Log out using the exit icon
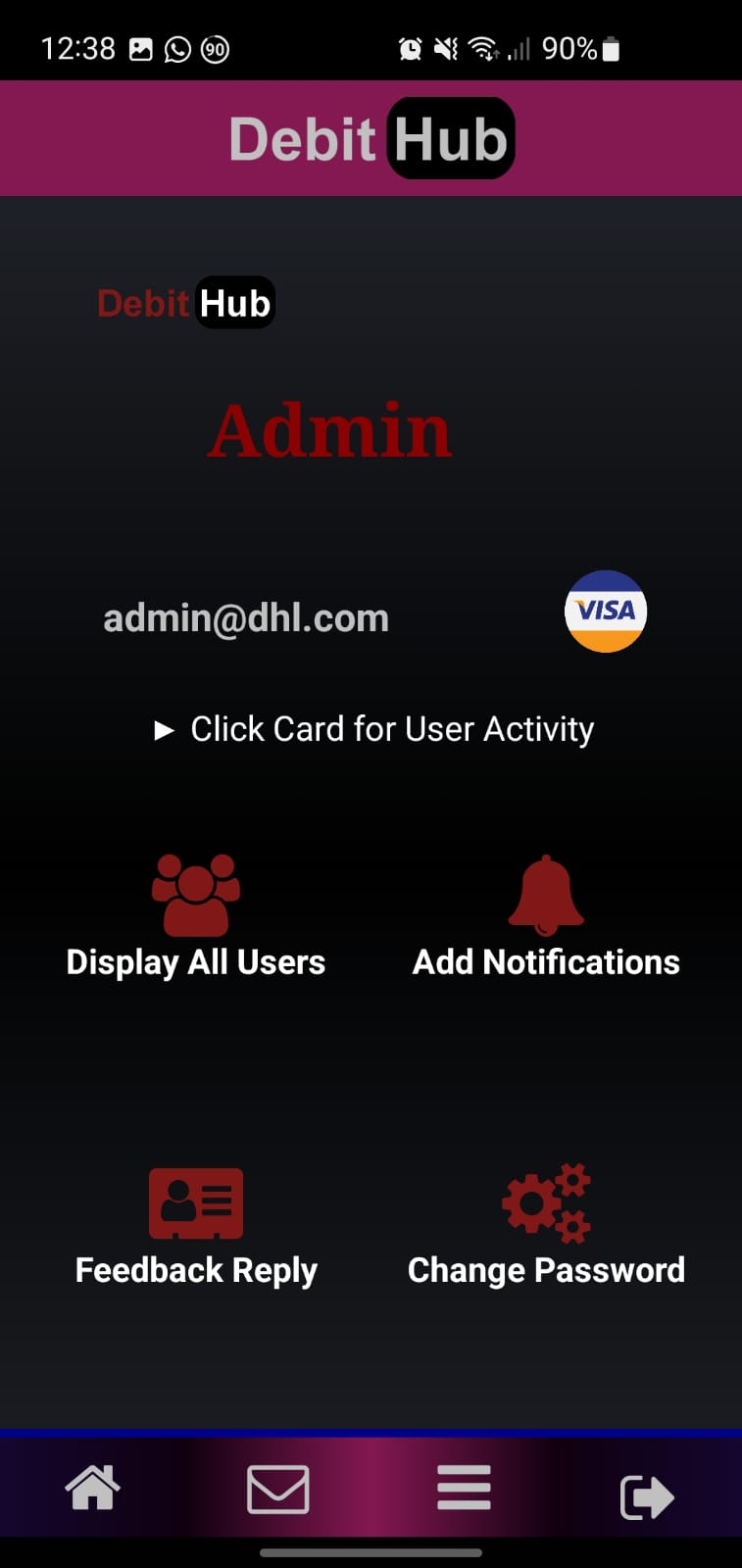The height and width of the screenshot is (1568, 742). click(647, 1496)
